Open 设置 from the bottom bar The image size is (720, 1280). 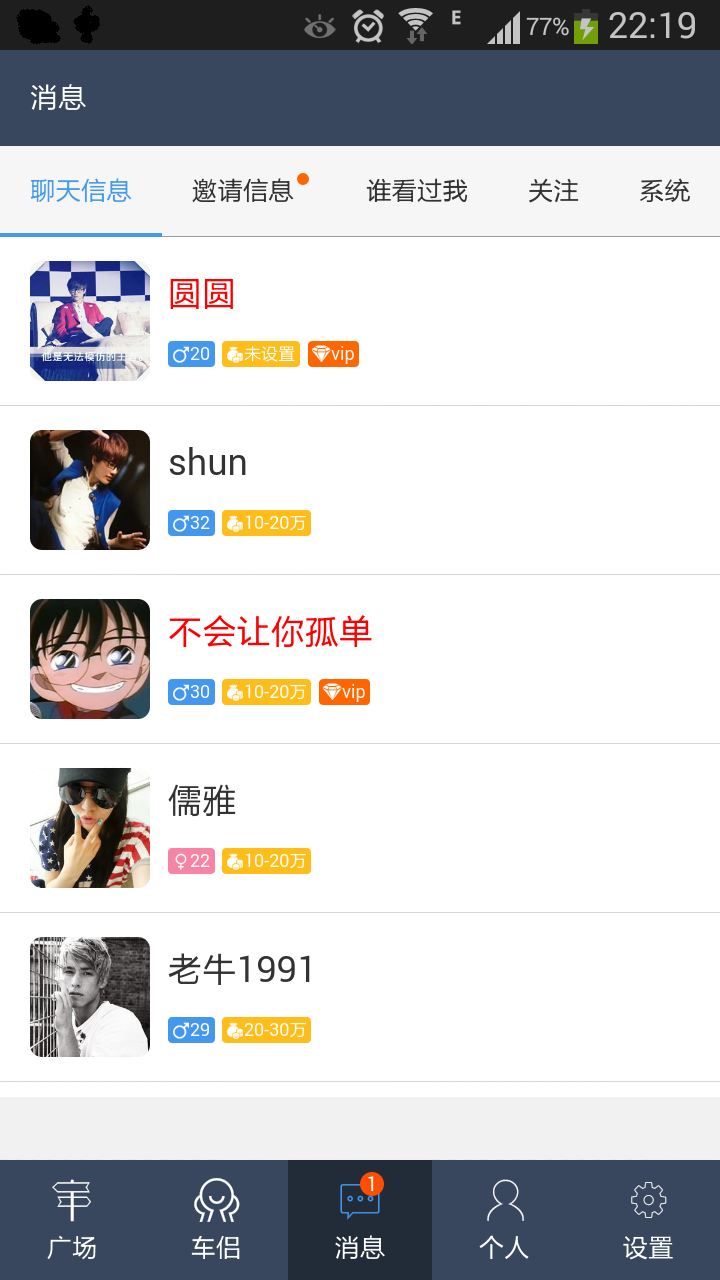click(648, 1220)
